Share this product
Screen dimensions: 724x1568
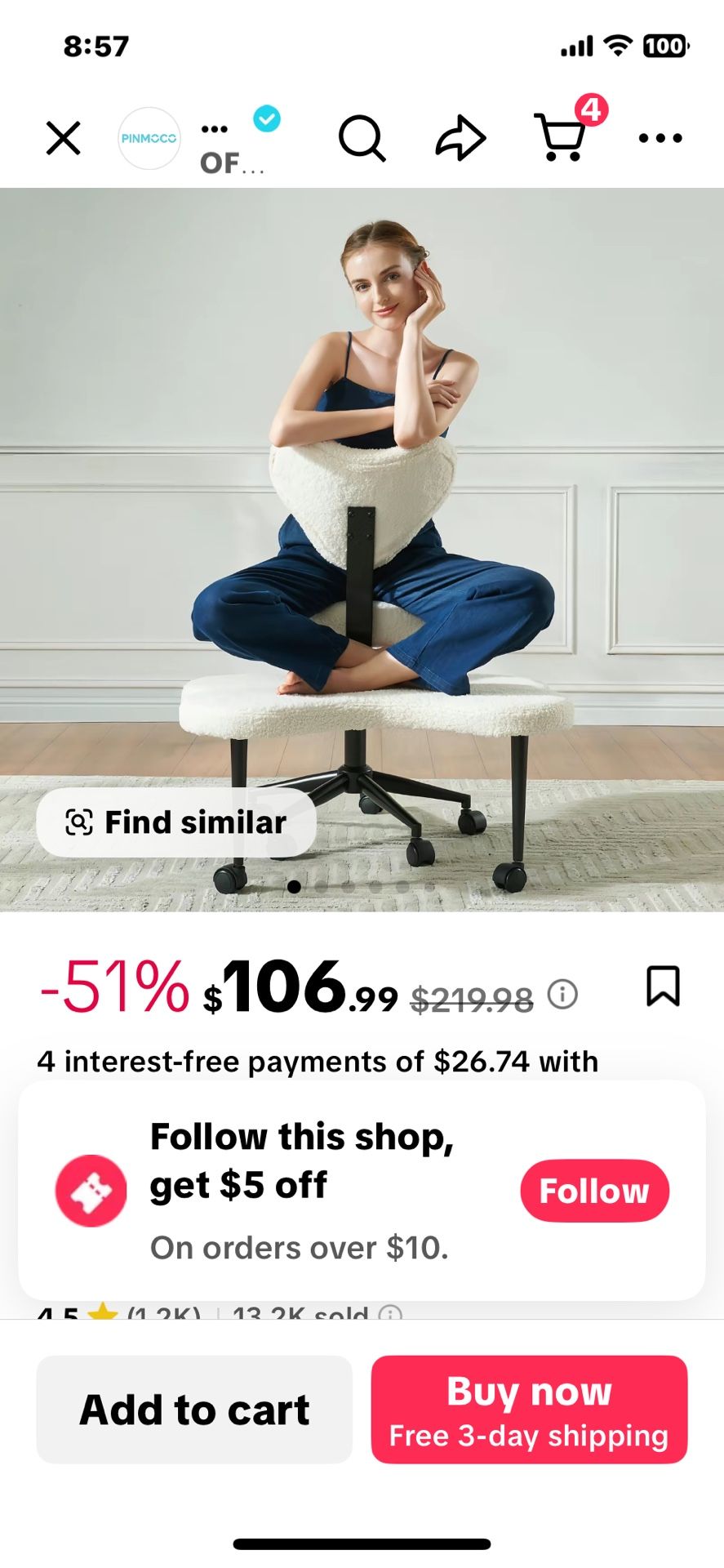click(460, 137)
